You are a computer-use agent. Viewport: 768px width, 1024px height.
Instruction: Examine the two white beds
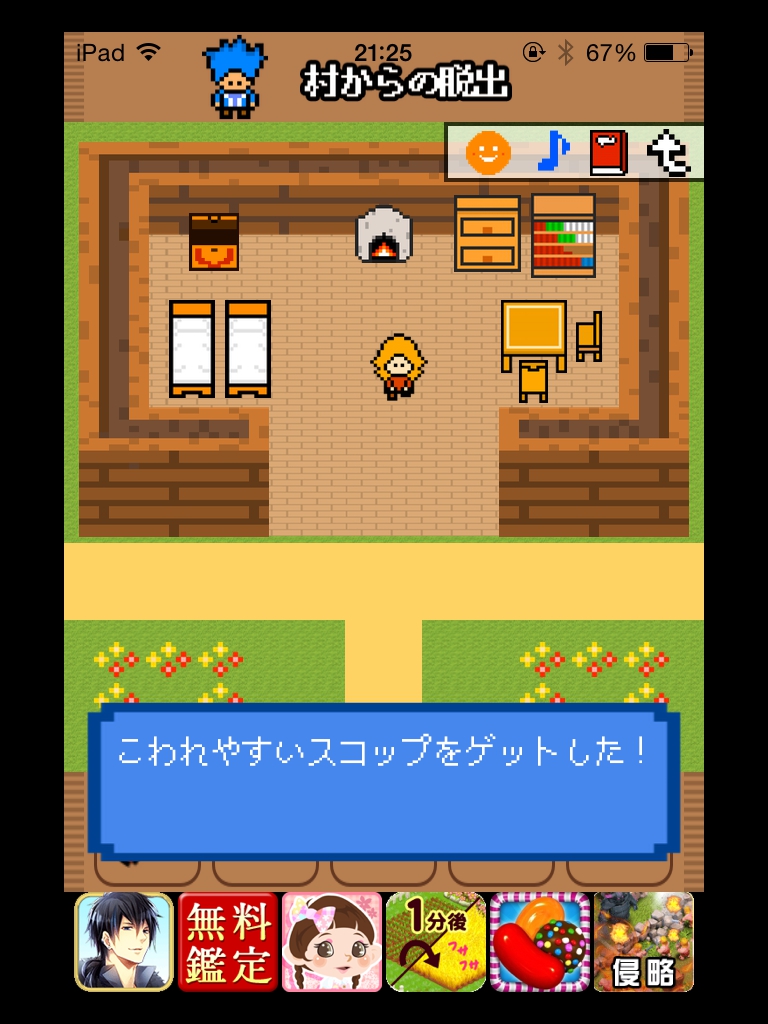[220, 348]
